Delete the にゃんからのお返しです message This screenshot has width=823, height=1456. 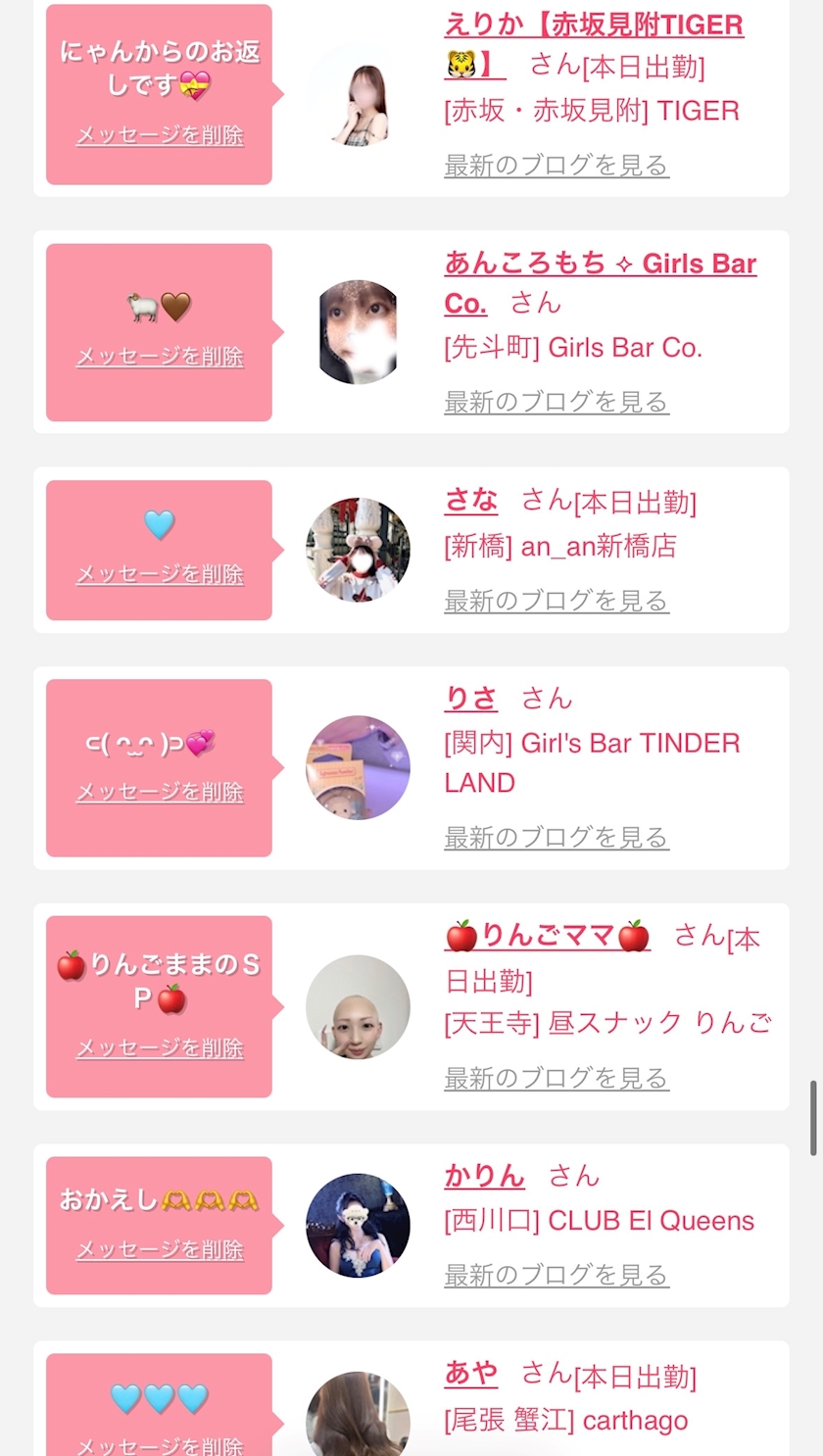pos(160,135)
